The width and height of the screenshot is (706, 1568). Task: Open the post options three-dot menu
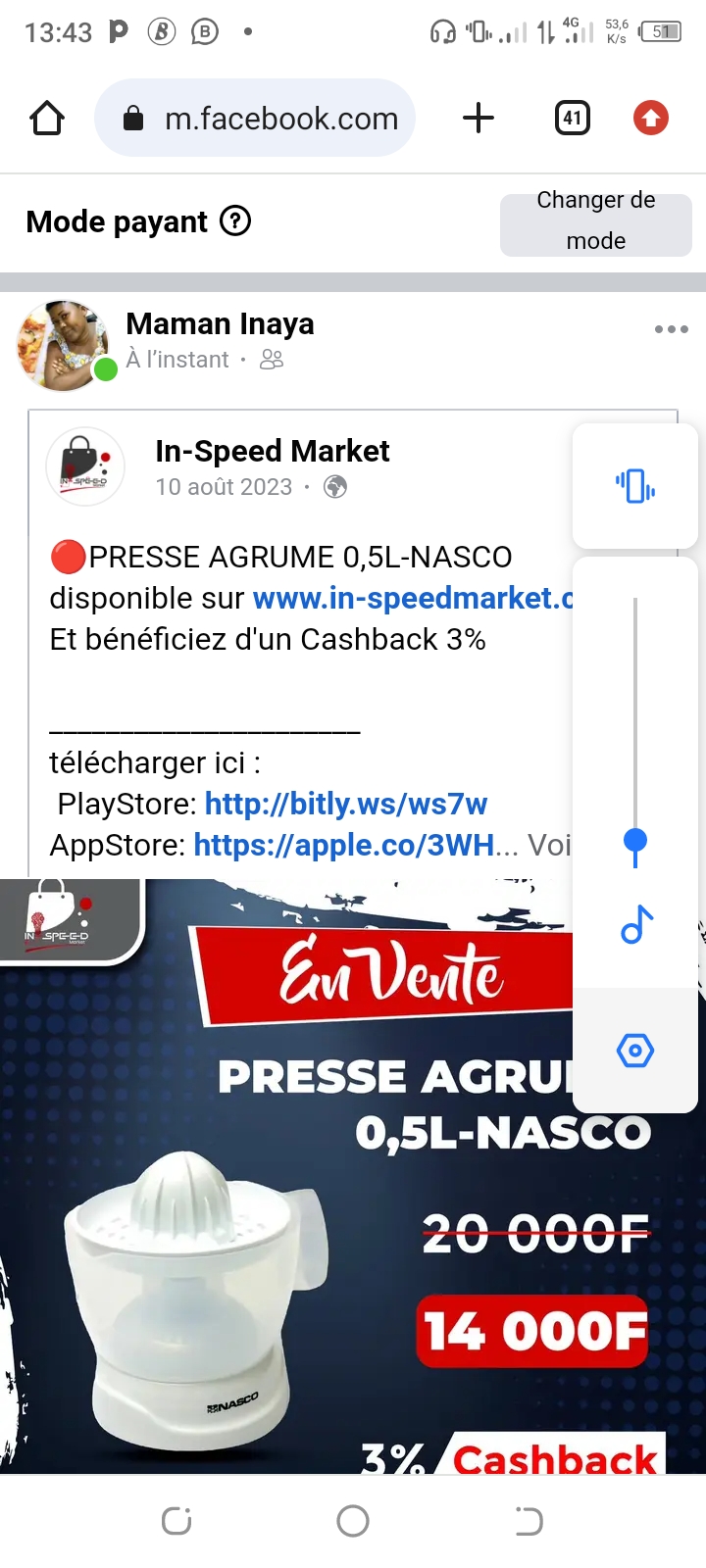pos(671,329)
